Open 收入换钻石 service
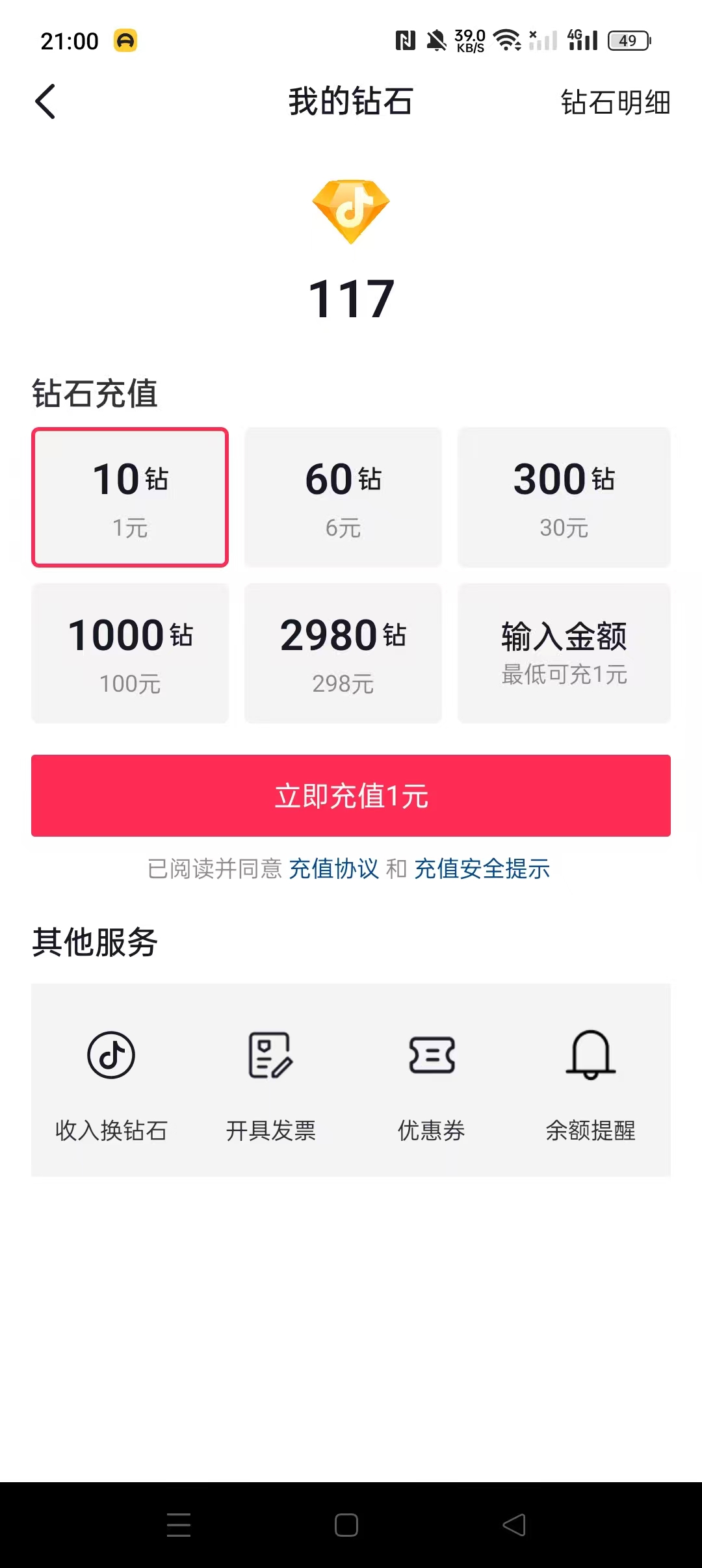Screen dimensions: 702x1568 click(x=111, y=1080)
